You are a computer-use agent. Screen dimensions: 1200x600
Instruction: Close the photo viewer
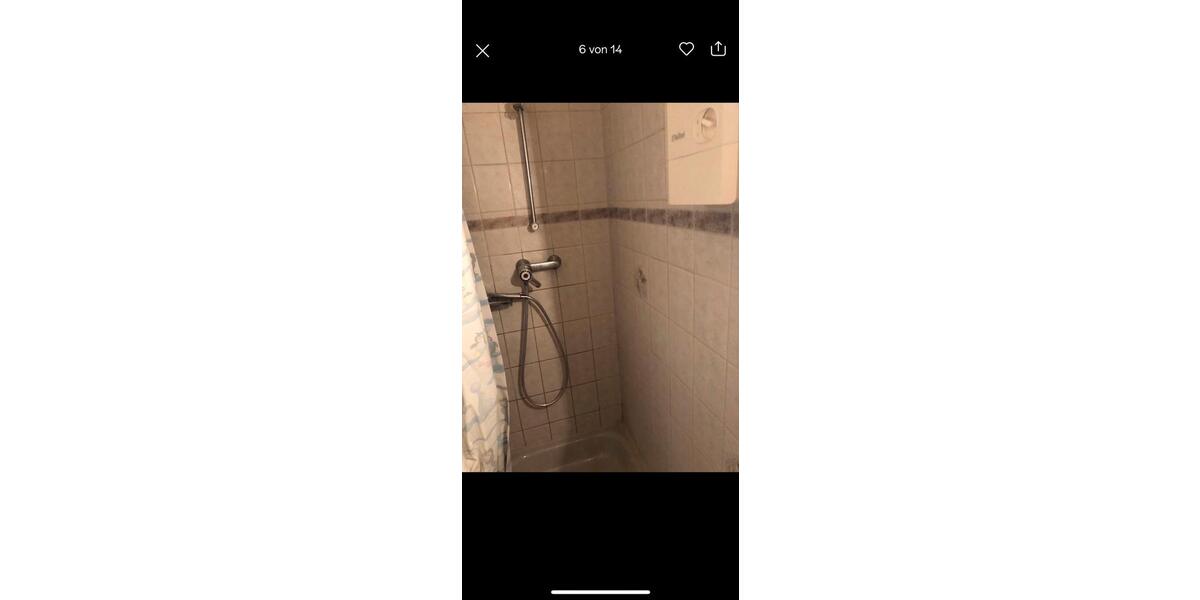click(482, 50)
